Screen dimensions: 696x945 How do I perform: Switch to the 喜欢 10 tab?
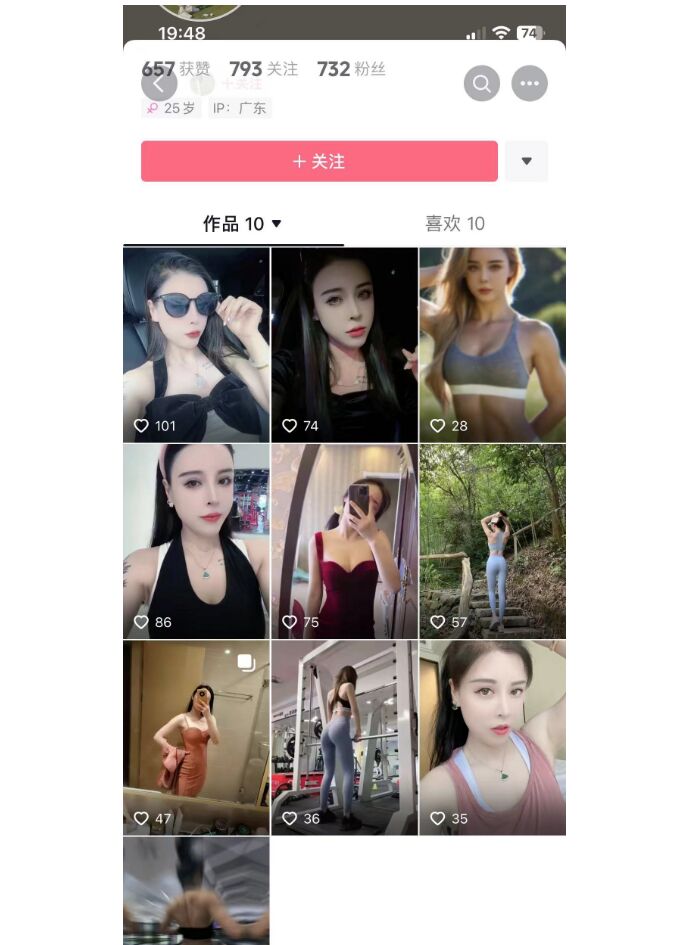[455, 224]
